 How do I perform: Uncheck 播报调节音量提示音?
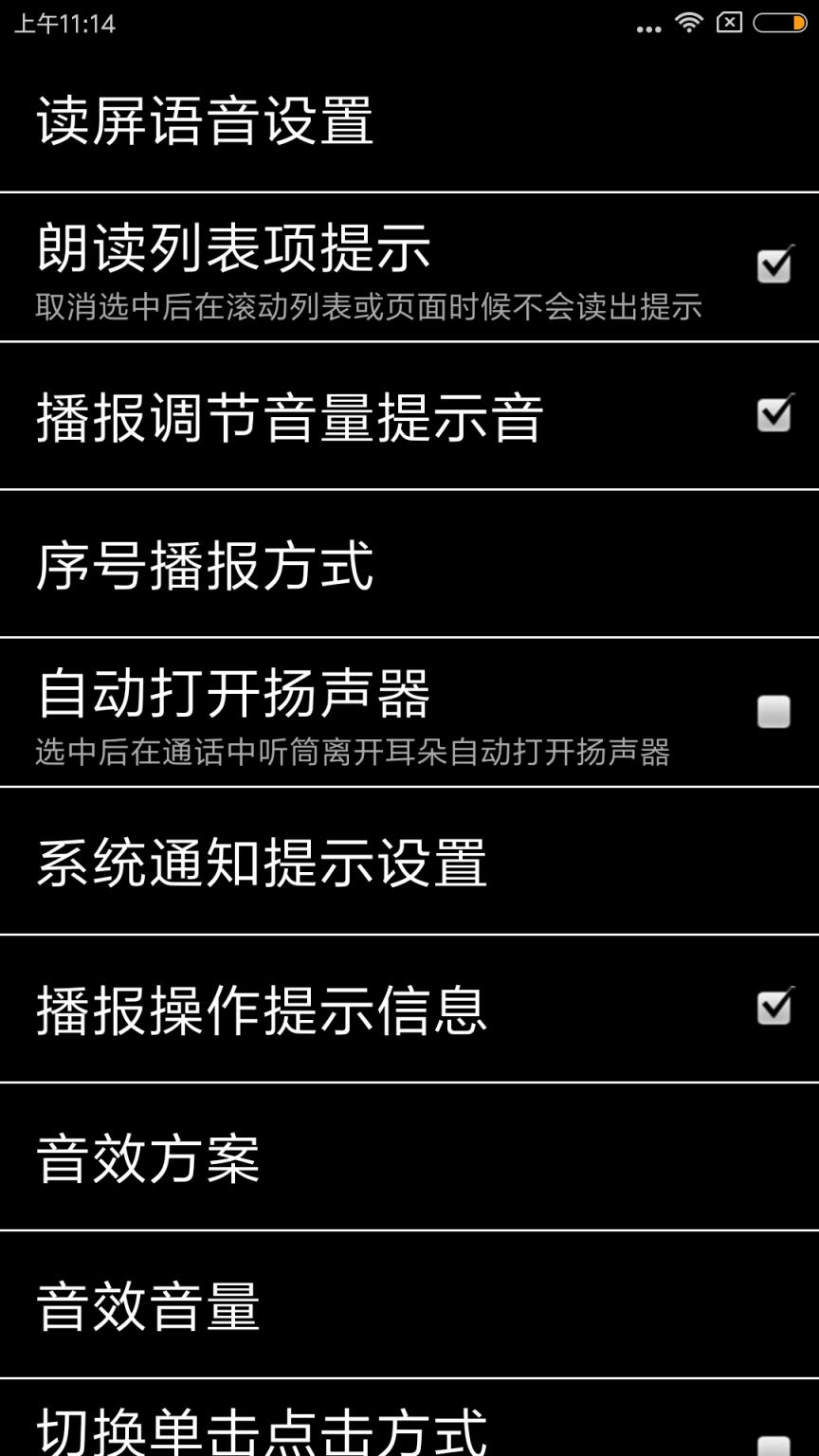coord(774,414)
